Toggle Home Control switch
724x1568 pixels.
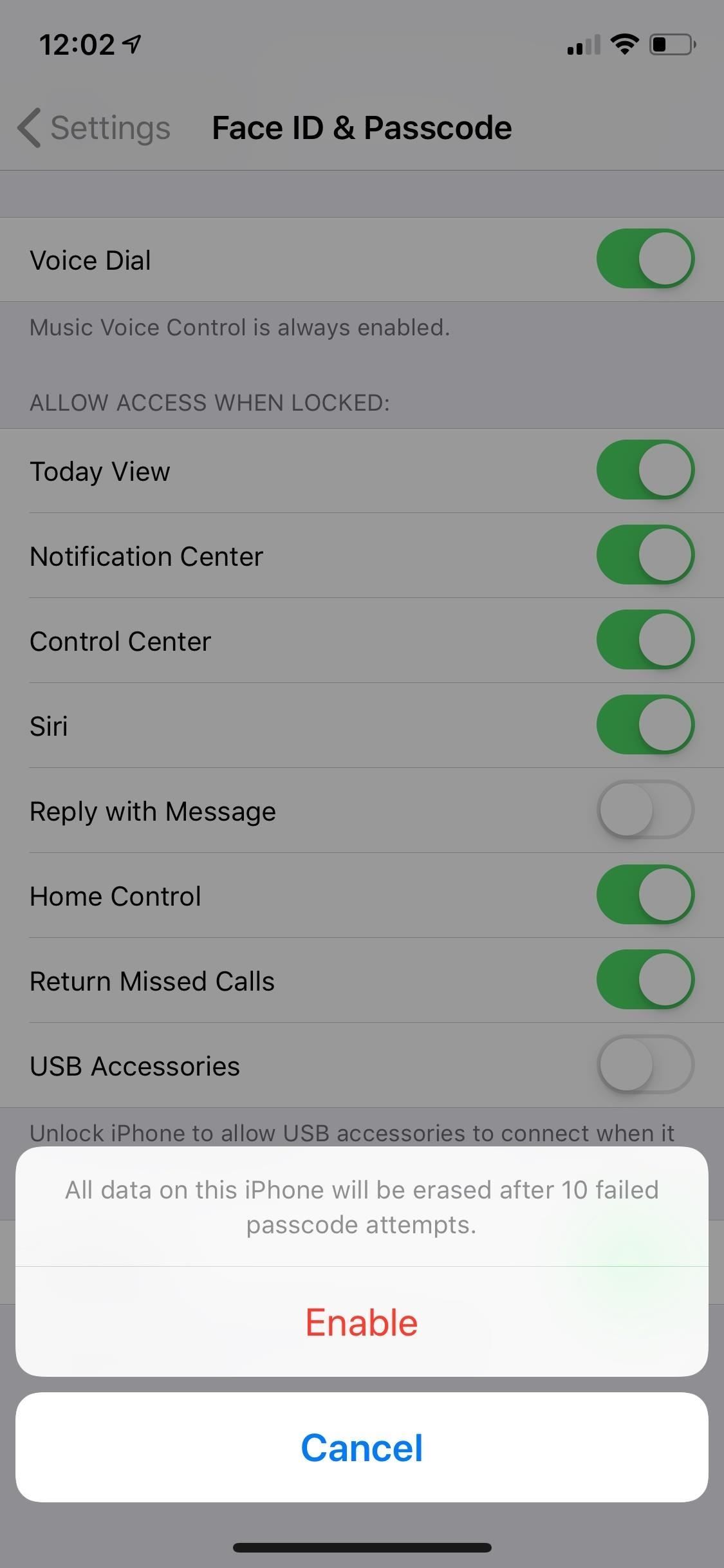click(x=645, y=895)
